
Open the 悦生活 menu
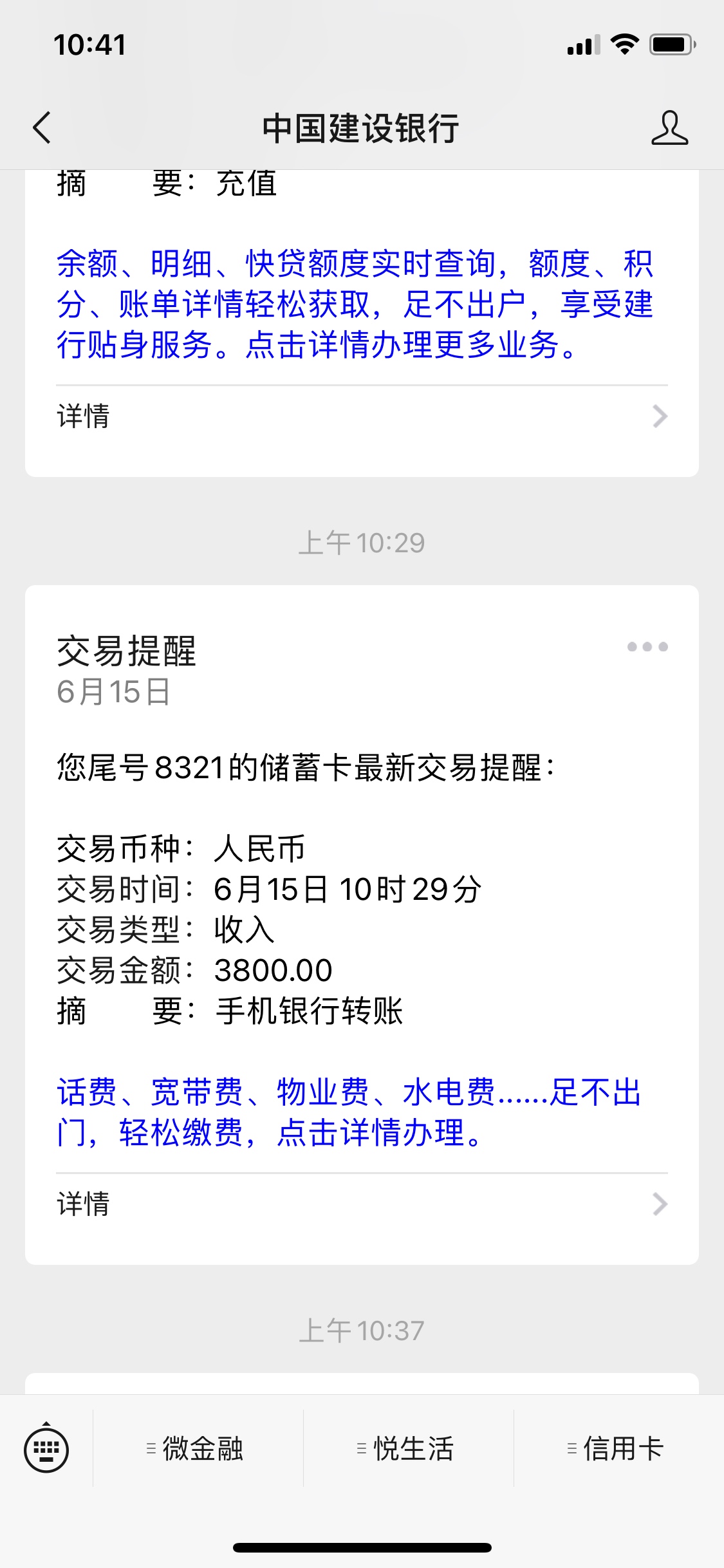click(x=408, y=1449)
